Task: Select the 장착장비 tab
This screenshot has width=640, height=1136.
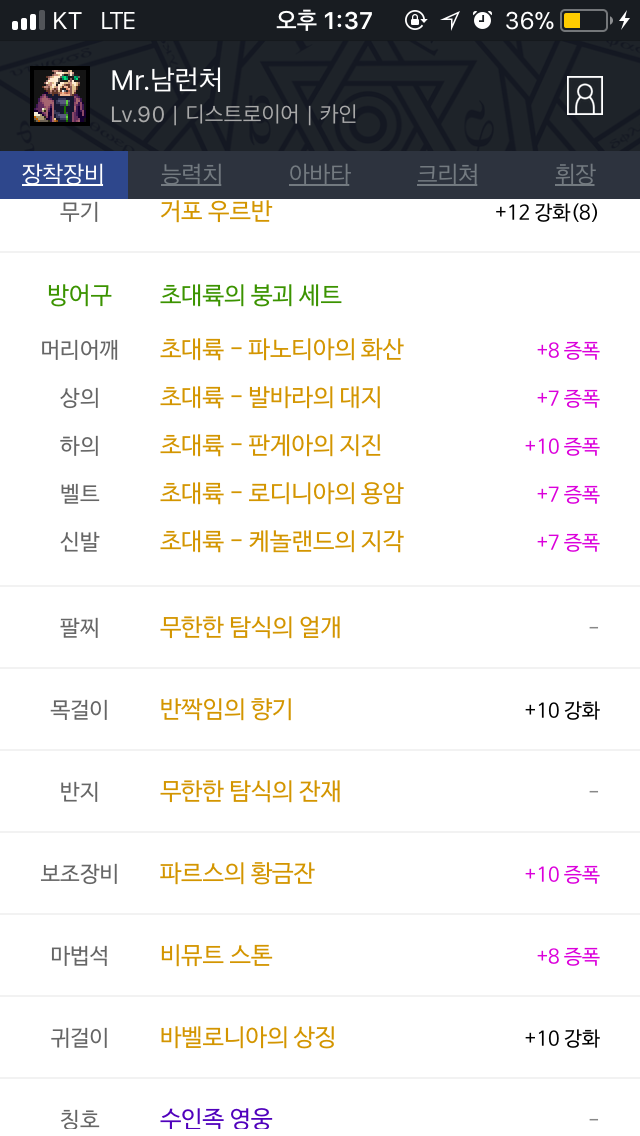Action: 63,175
